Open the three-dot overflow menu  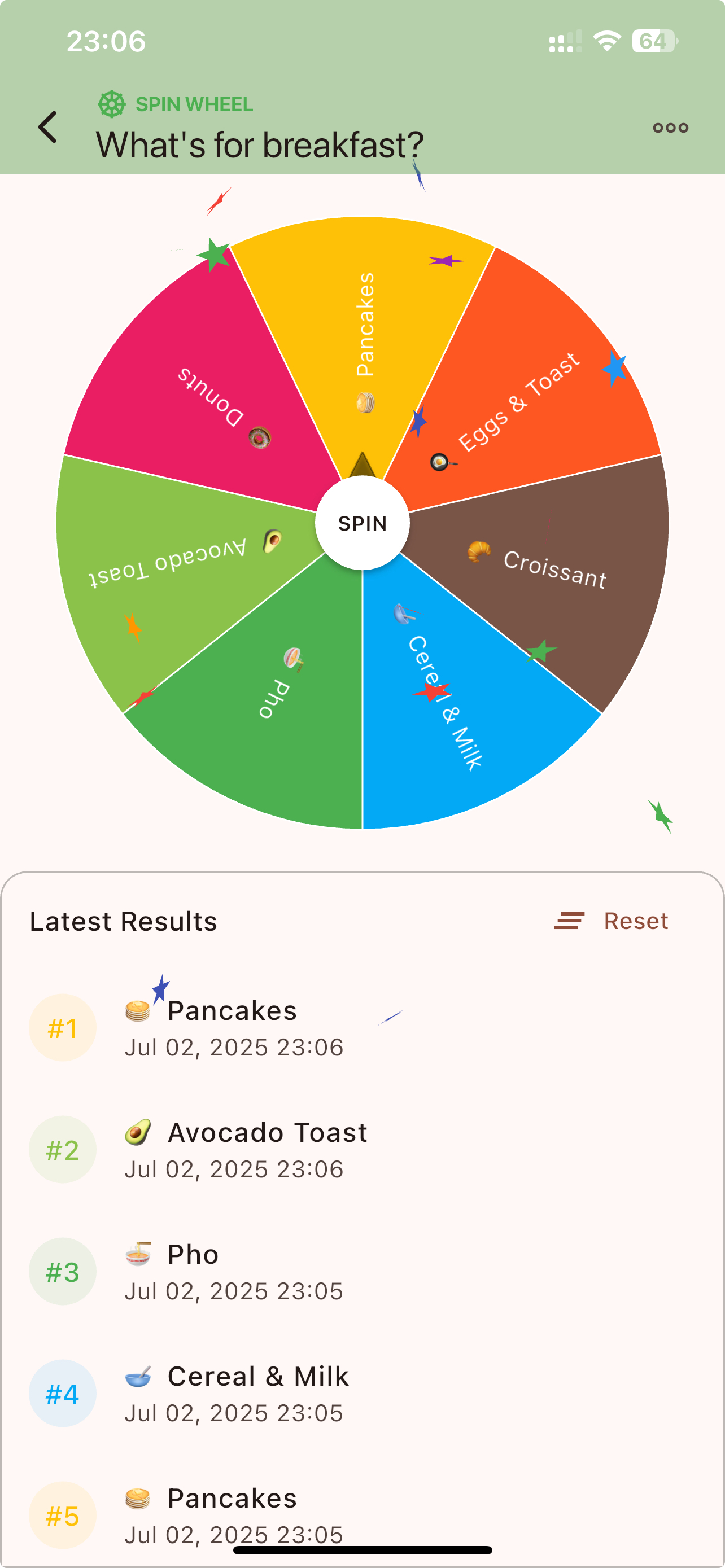670,128
